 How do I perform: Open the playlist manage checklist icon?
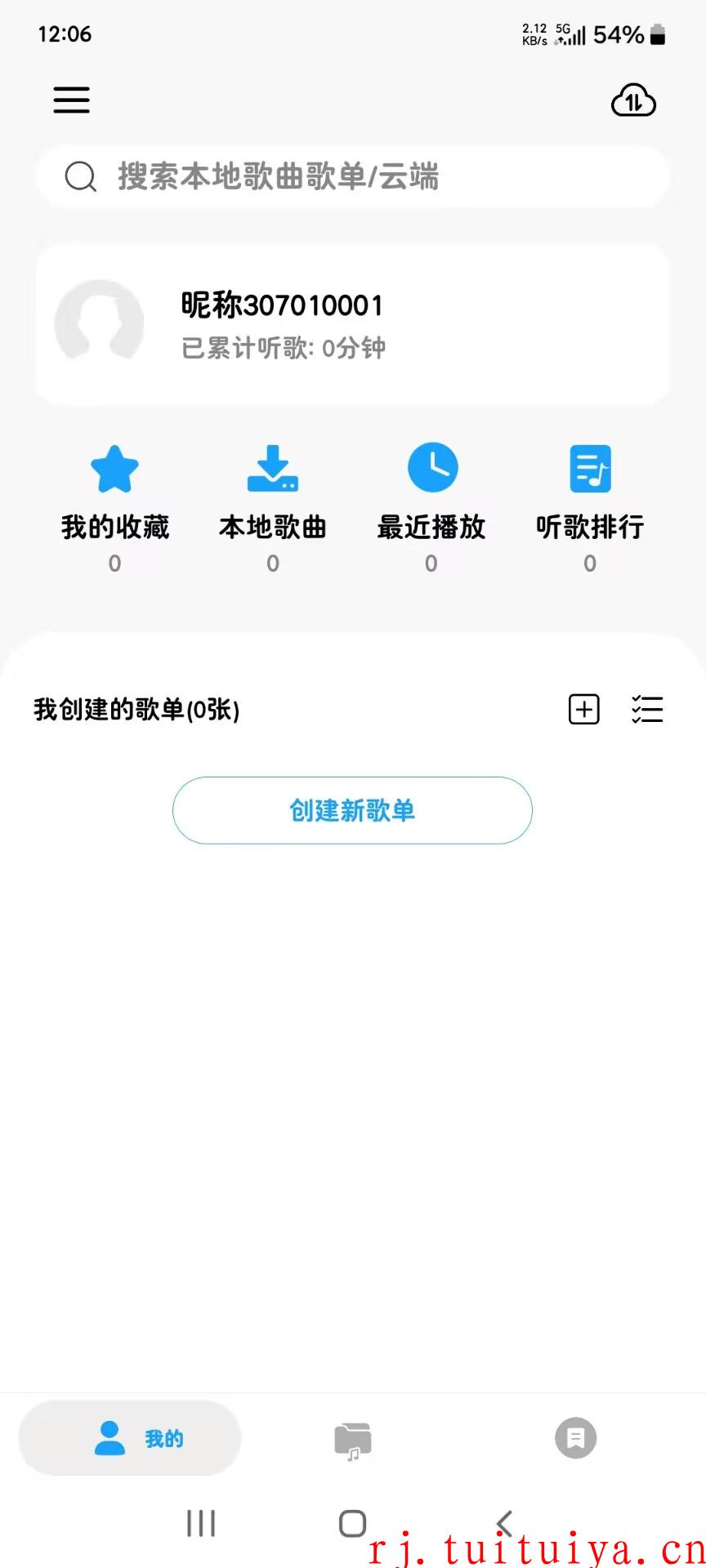(x=647, y=709)
